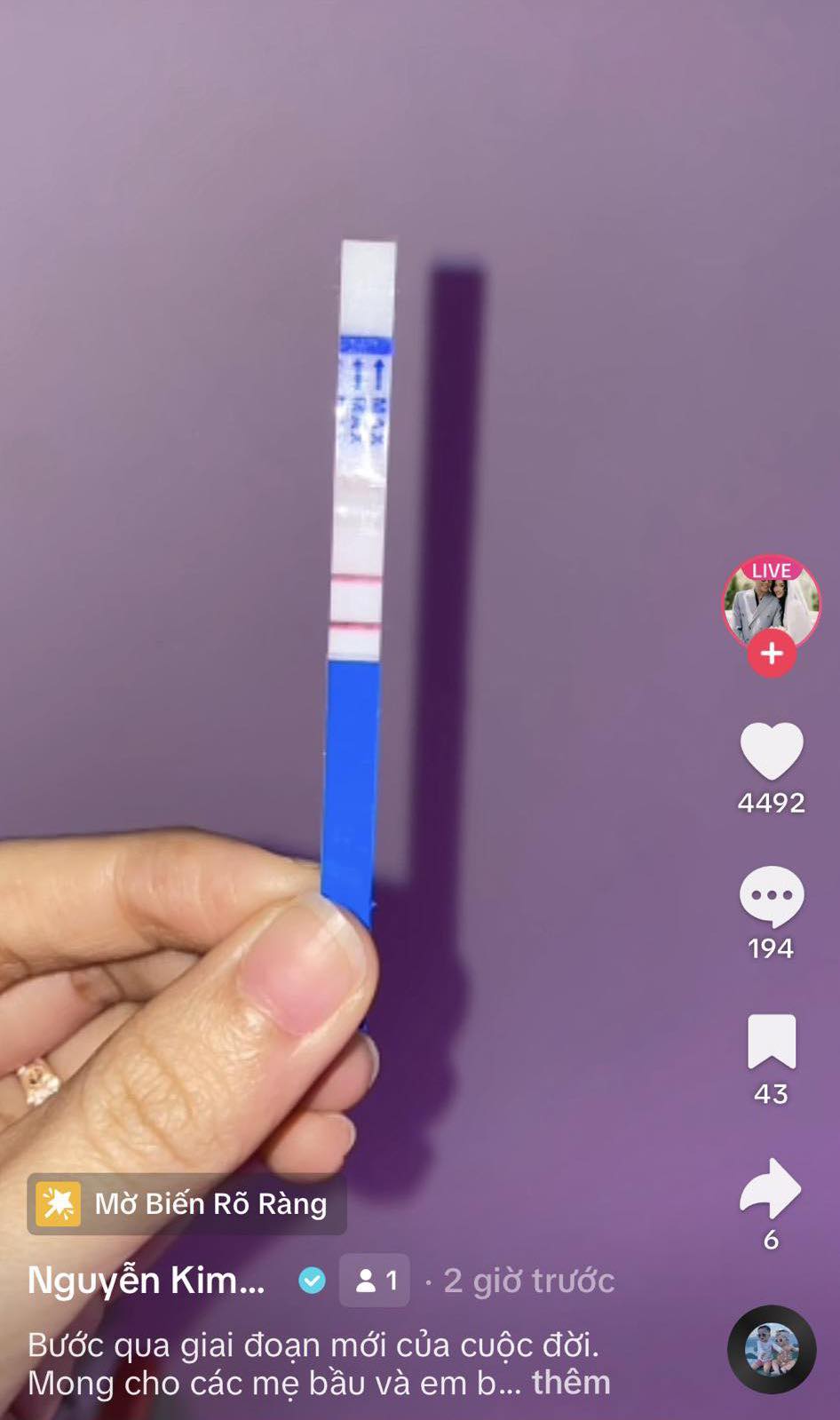Follow the creator with the plus button
Screen dimensions: 840x1420
tap(771, 654)
